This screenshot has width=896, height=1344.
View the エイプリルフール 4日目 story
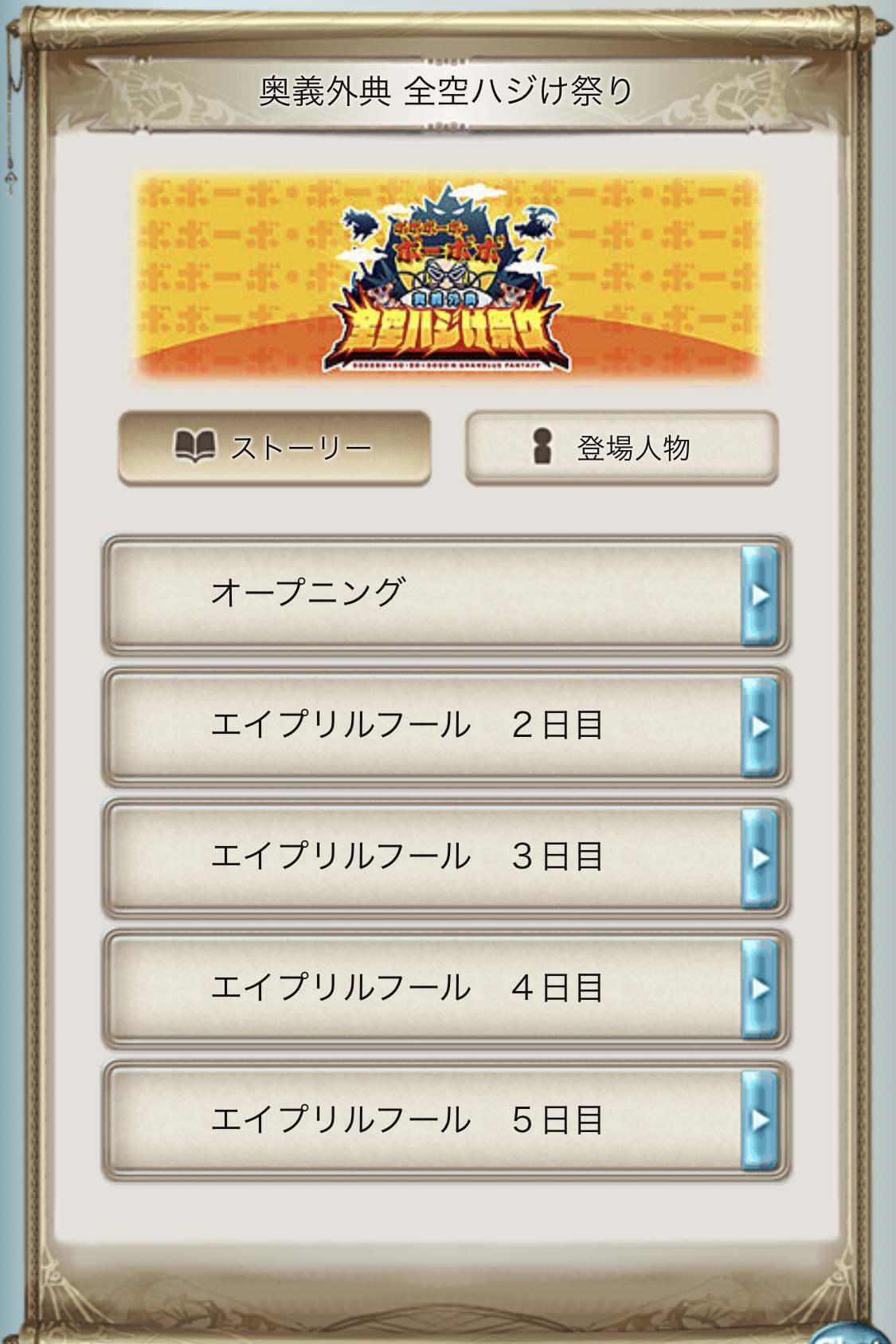click(446, 989)
